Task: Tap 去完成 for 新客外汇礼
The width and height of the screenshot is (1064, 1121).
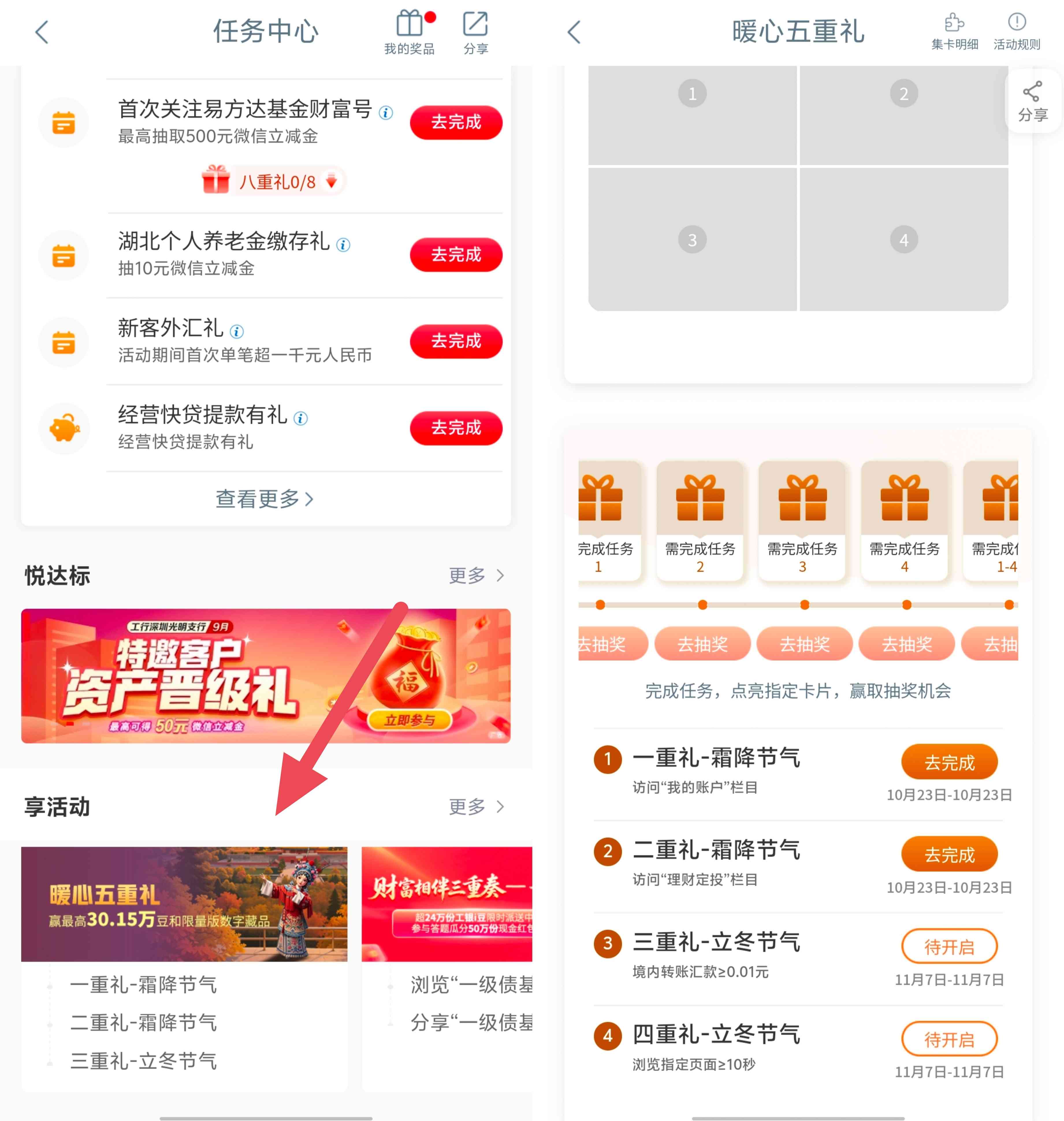Action: click(x=455, y=341)
